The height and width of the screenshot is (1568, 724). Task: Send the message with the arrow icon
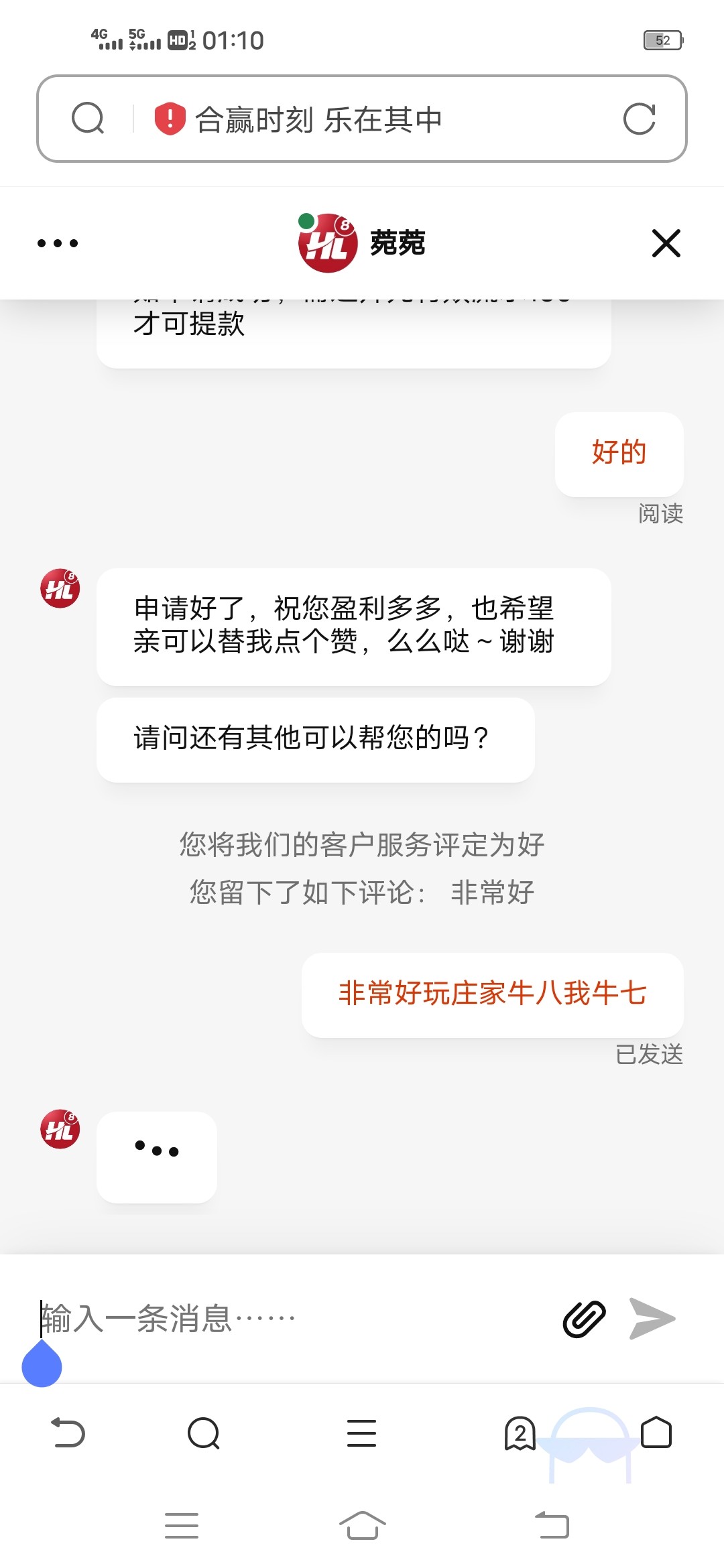(652, 1319)
